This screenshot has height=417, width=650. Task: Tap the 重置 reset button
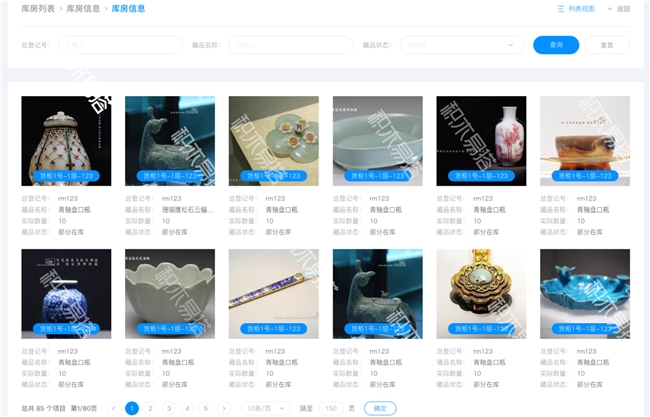(607, 45)
